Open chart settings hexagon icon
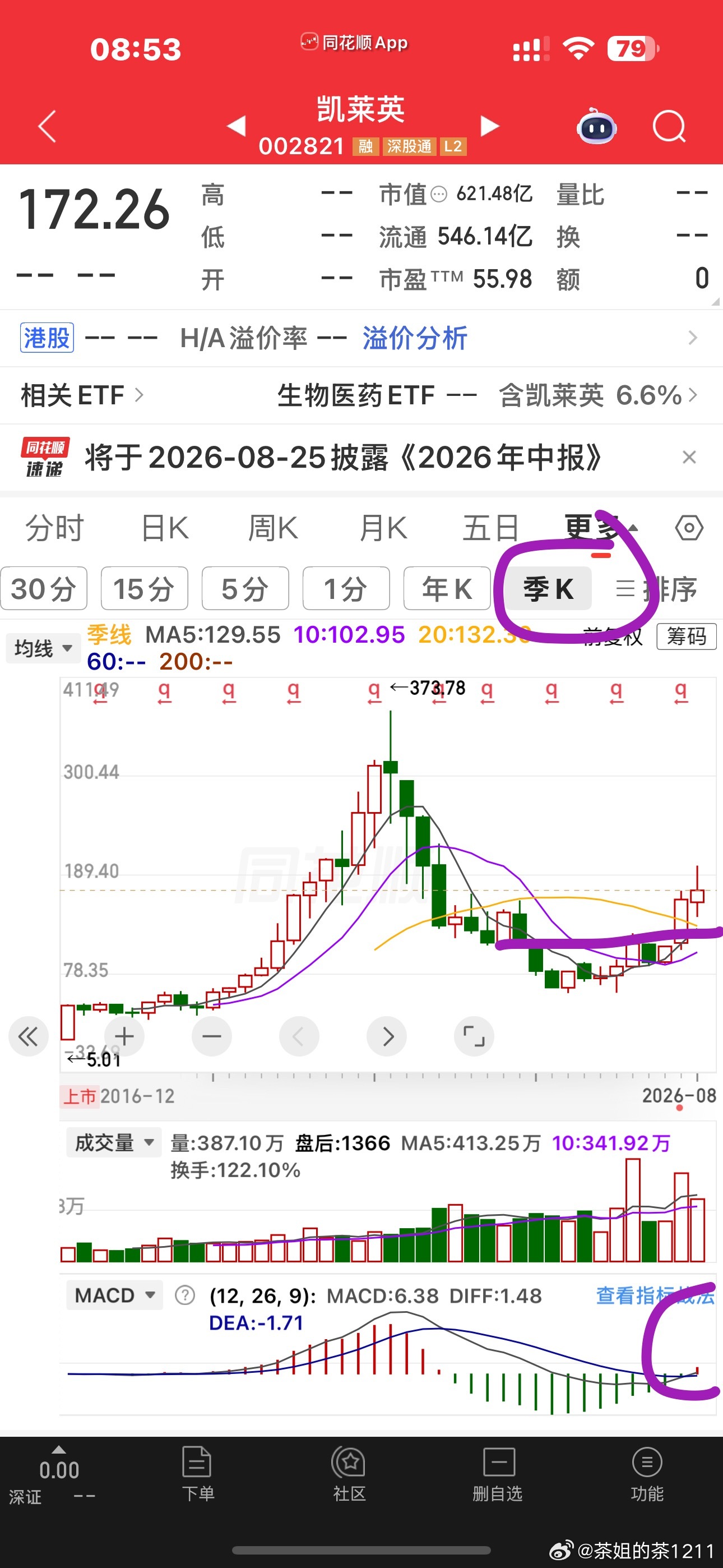The image size is (723, 1568). click(689, 528)
